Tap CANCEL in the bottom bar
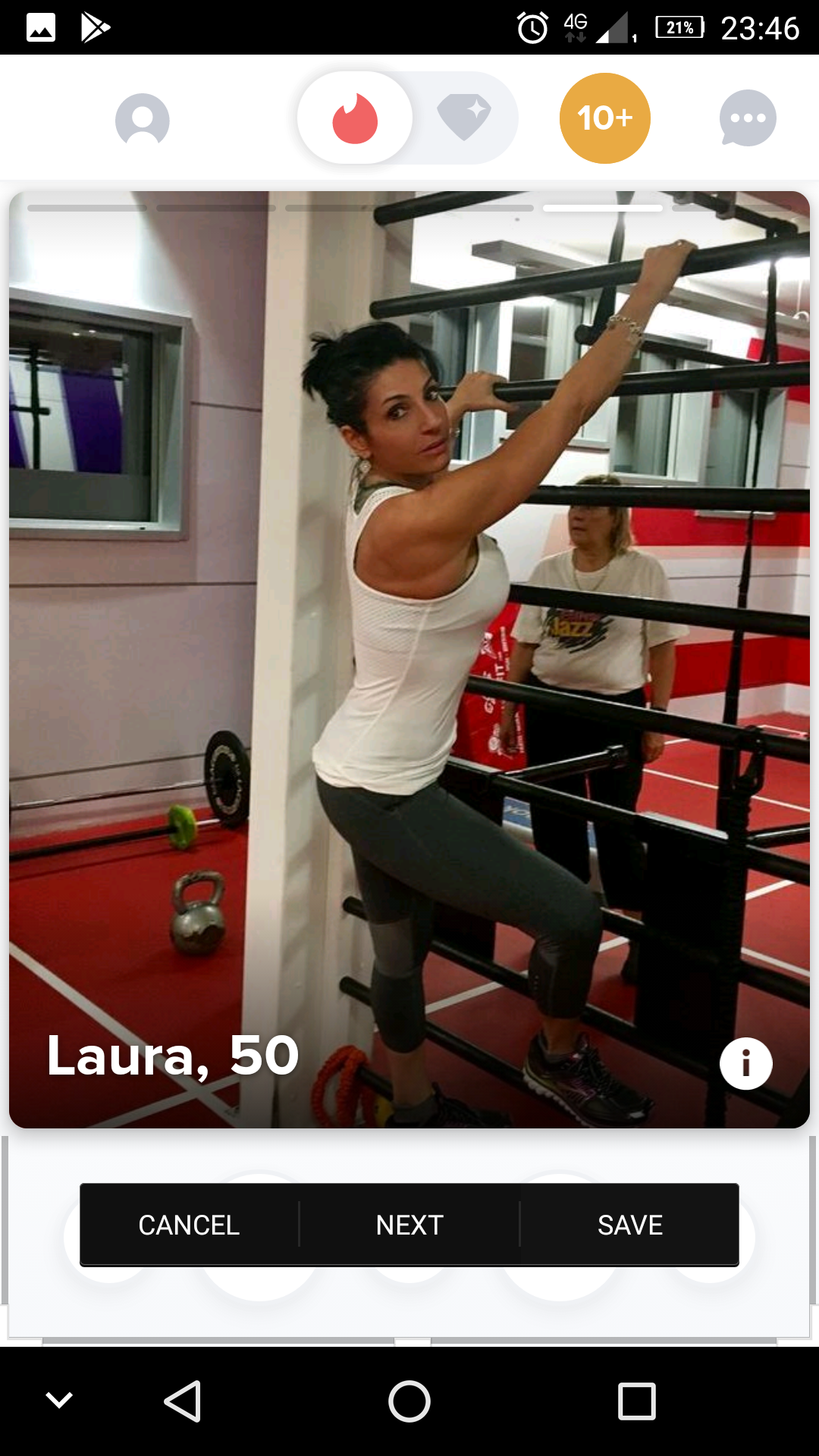The image size is (819, 1456). 189,1225
